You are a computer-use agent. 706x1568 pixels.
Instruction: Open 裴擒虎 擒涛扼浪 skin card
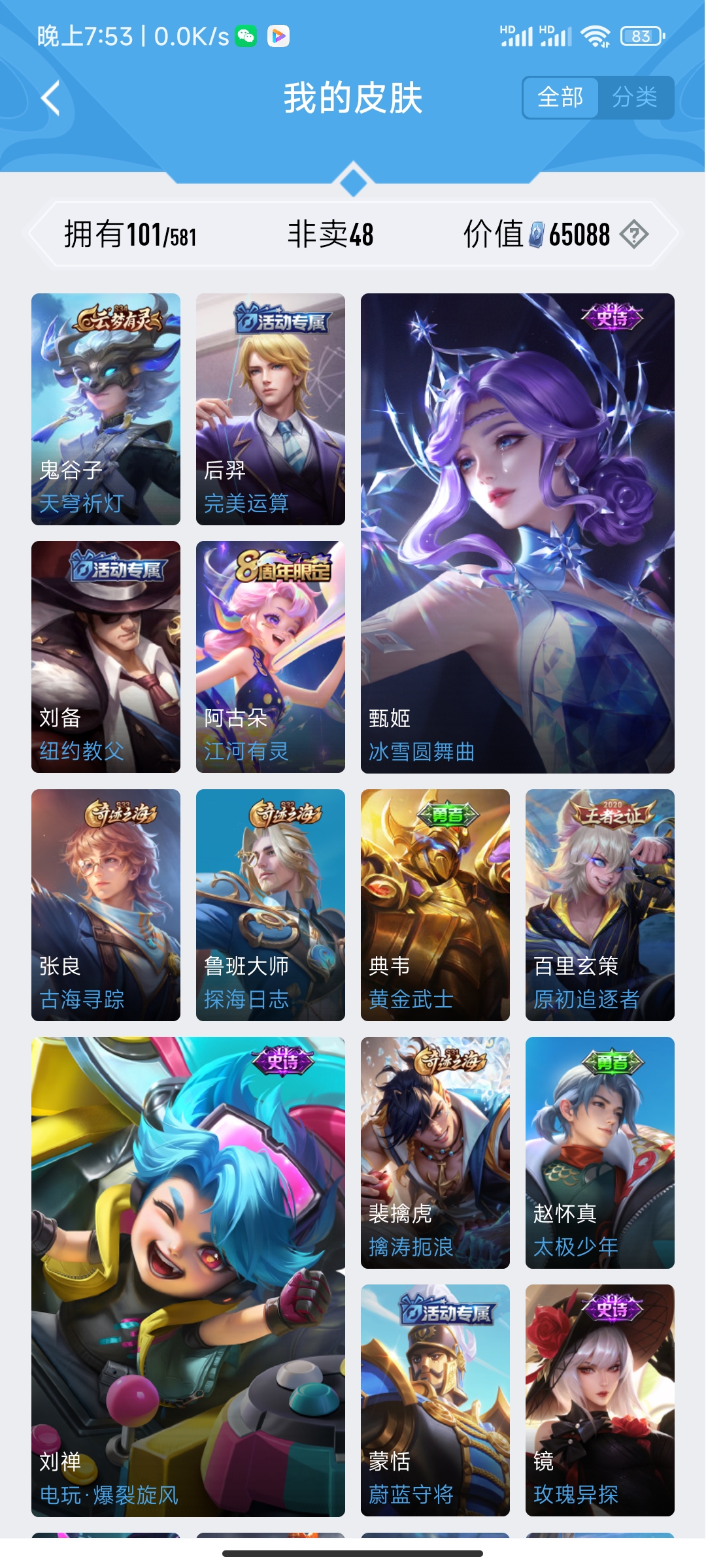click(x=435, y=1152)
